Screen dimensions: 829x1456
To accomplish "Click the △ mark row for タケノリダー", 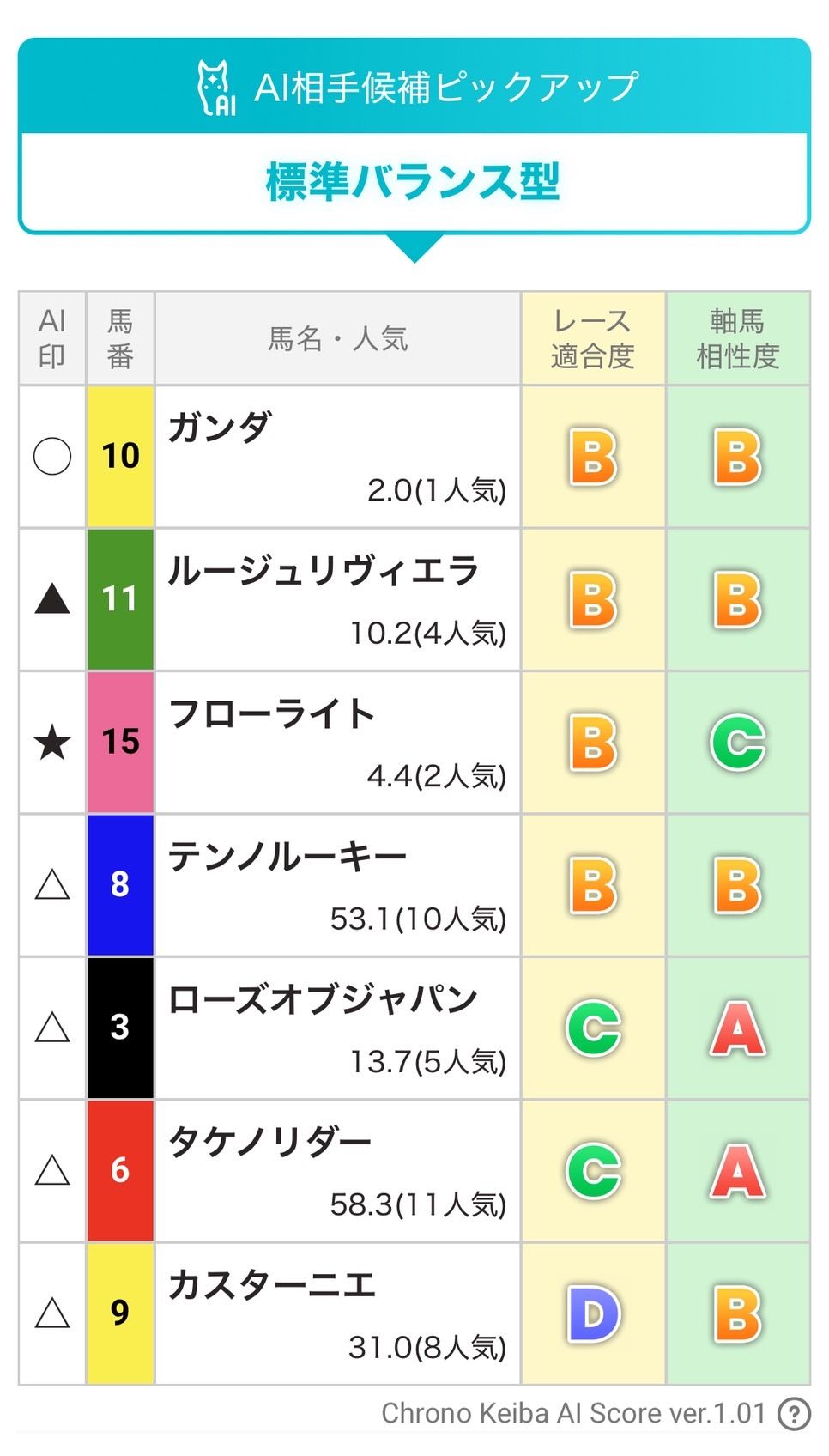I will pos(51,1170).
